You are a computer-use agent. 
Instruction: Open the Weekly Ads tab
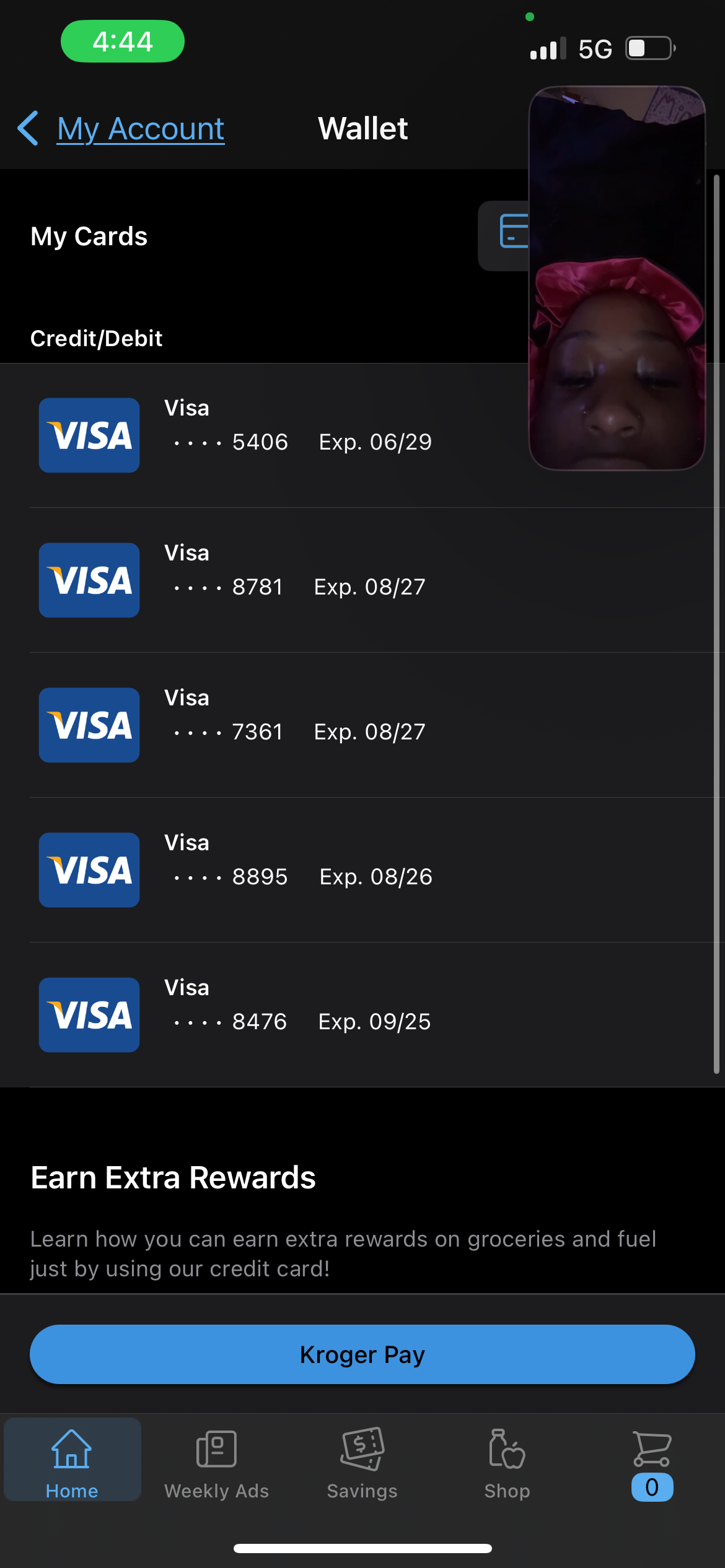(217, 1462)
